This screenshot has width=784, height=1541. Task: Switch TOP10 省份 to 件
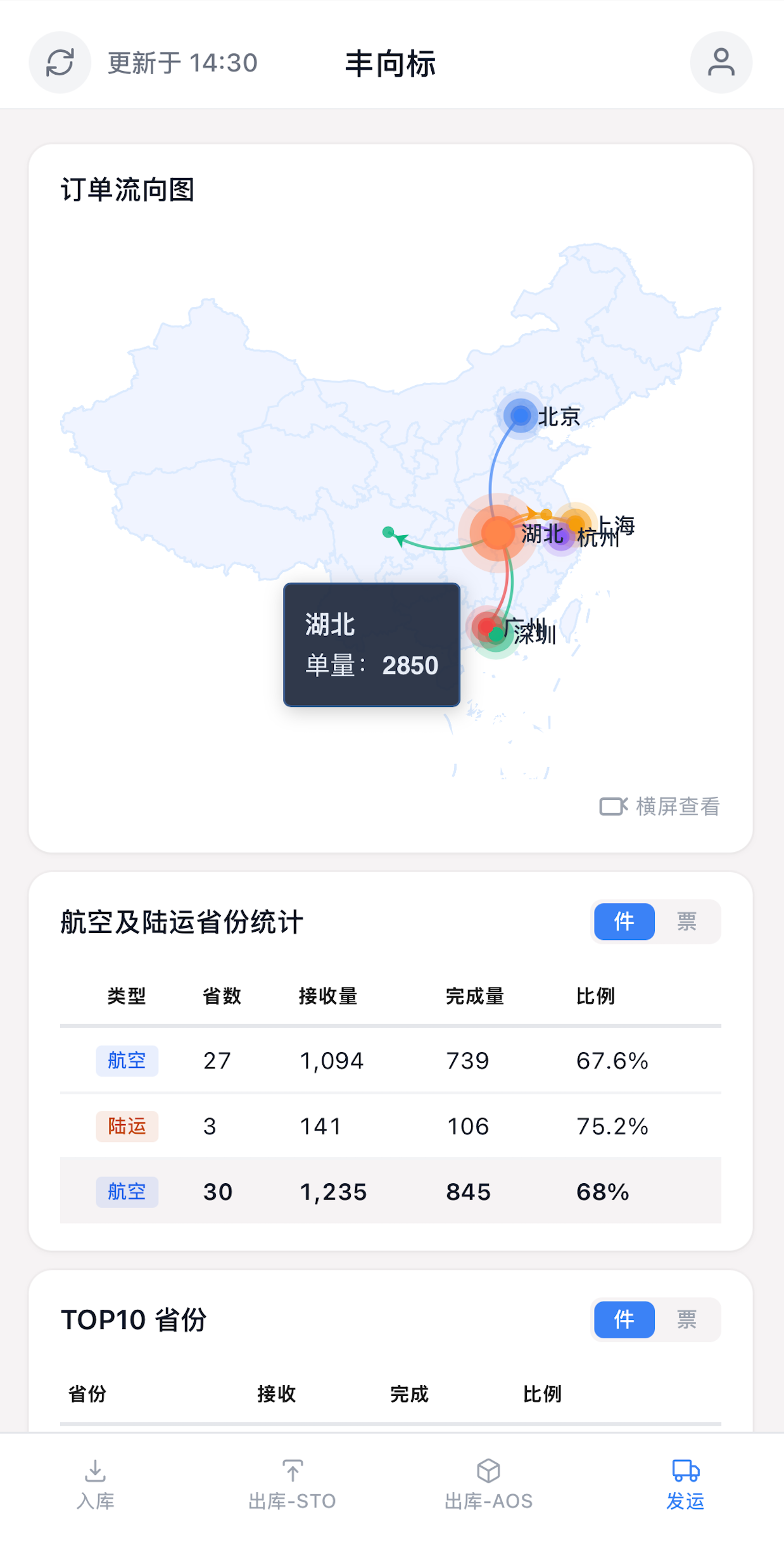(624, 1320)
